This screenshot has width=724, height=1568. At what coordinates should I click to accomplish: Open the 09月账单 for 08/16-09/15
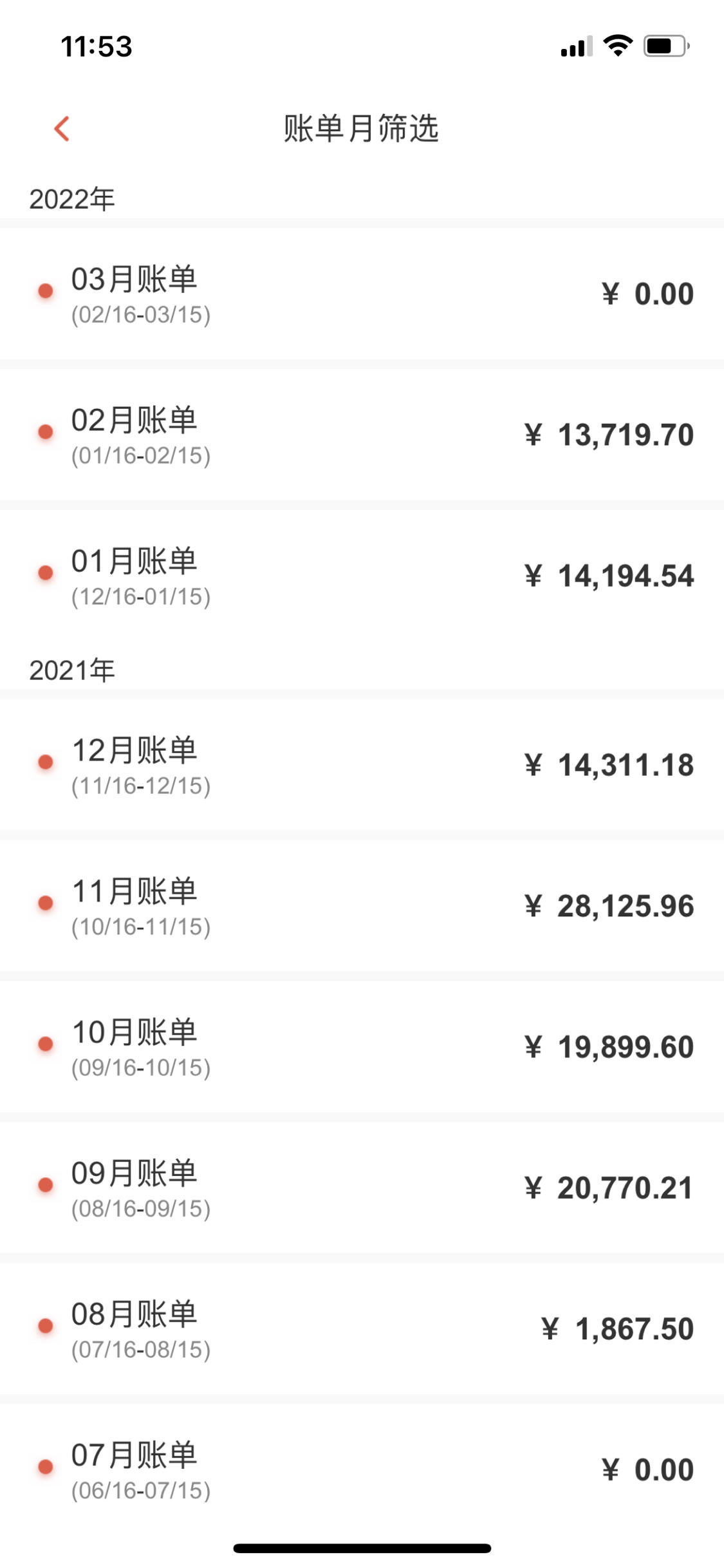coord(362,1187)
